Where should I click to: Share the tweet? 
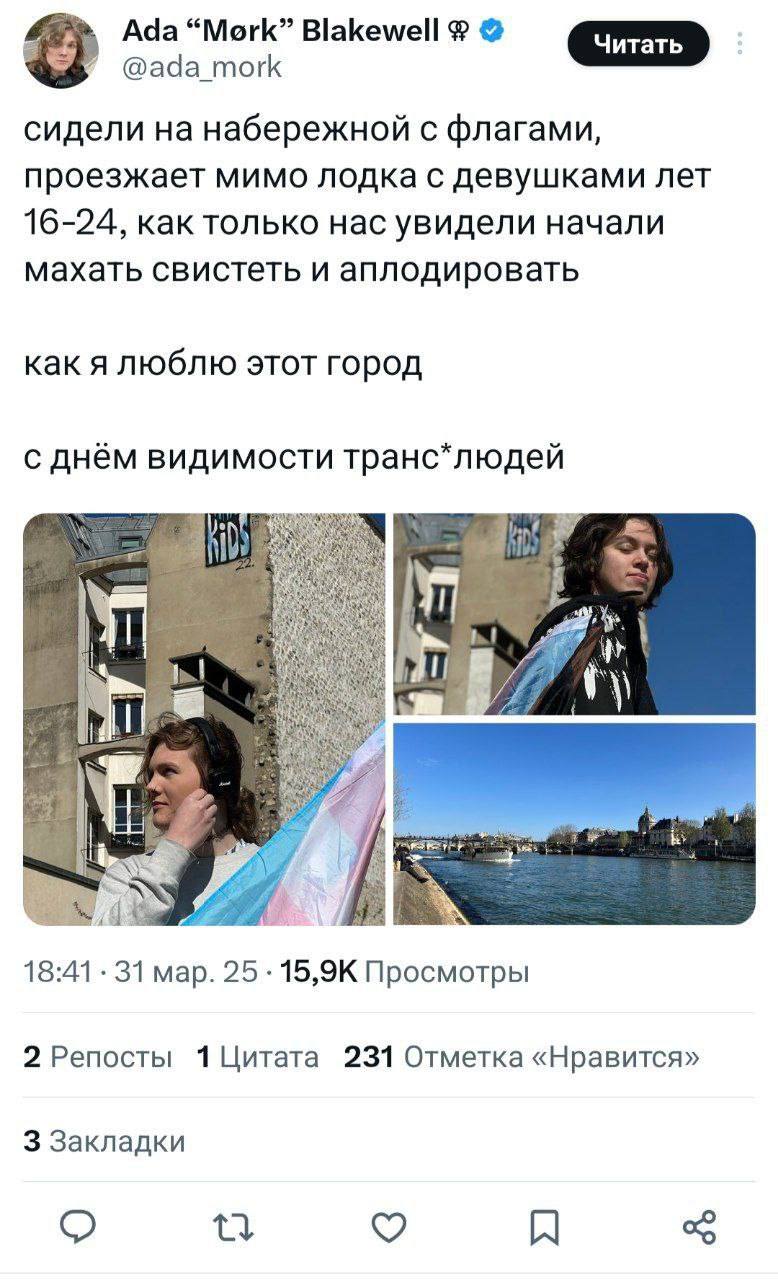tap(698, 1225)
